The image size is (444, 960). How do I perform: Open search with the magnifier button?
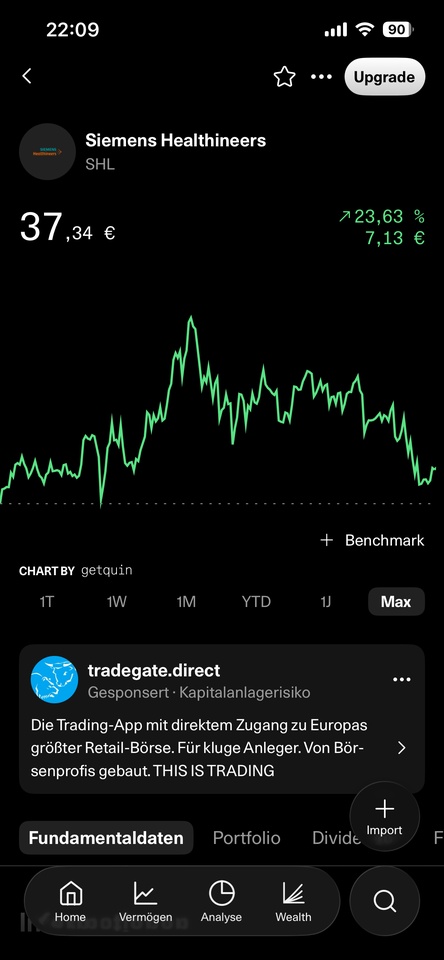pyautogui.click(x=385, y=901)
